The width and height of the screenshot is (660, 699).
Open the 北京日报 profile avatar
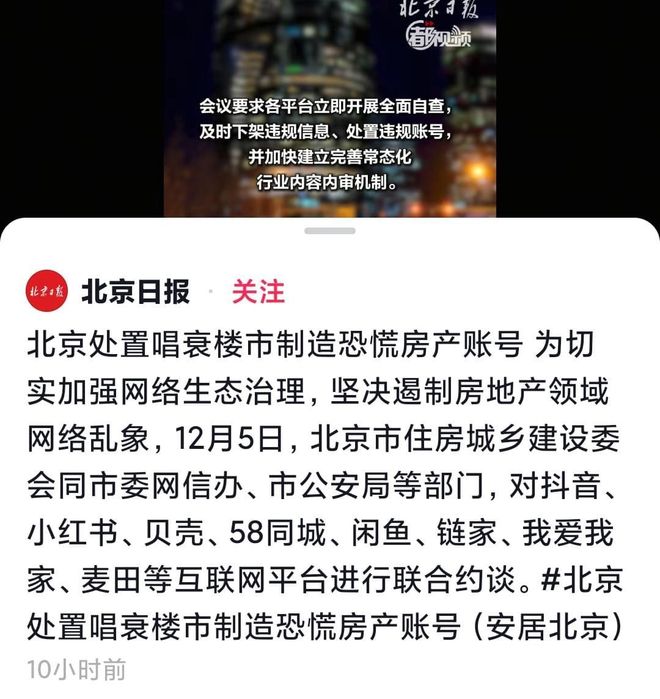coord(47,291)
